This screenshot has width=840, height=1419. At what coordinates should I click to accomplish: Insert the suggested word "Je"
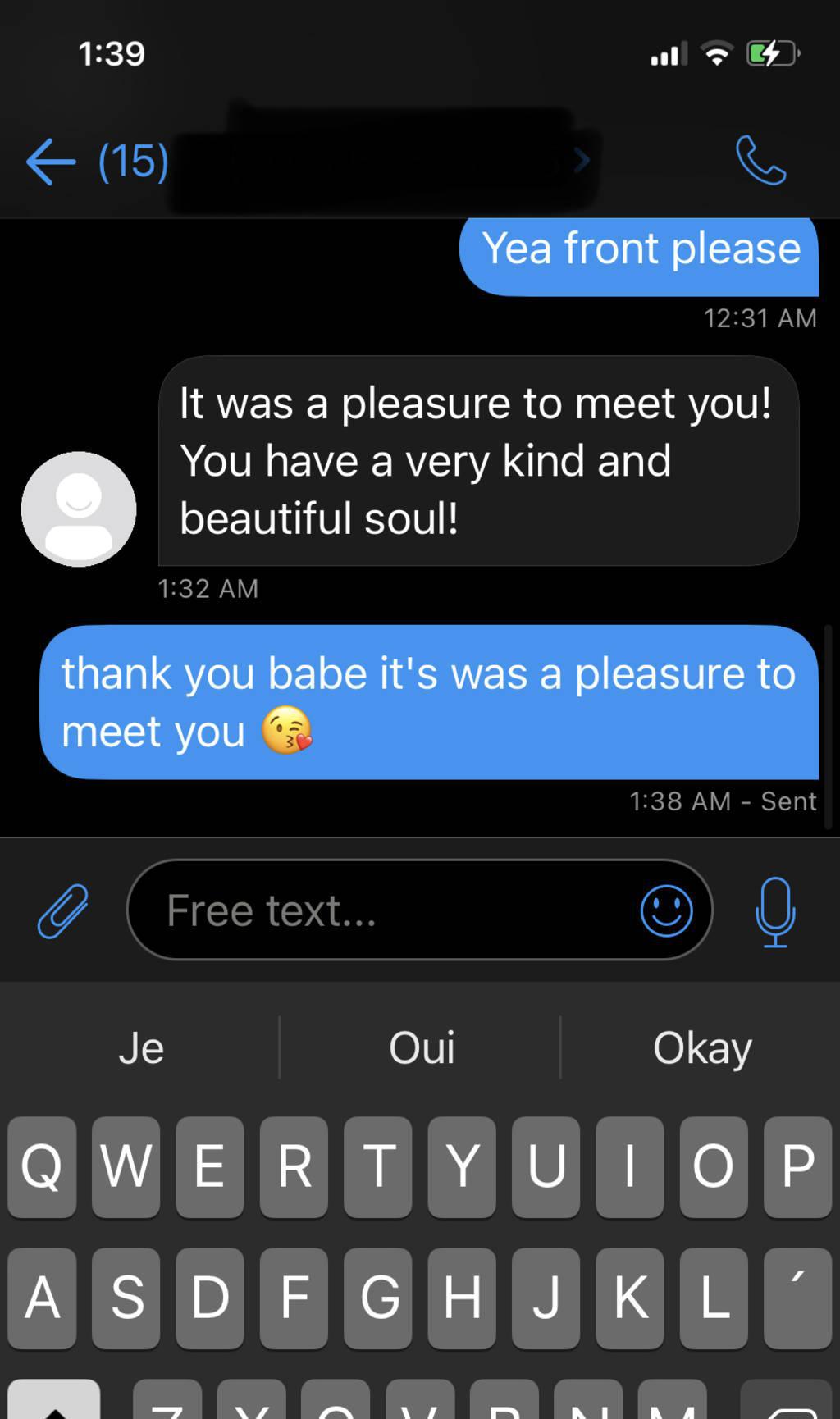[x=141, y=1048]
